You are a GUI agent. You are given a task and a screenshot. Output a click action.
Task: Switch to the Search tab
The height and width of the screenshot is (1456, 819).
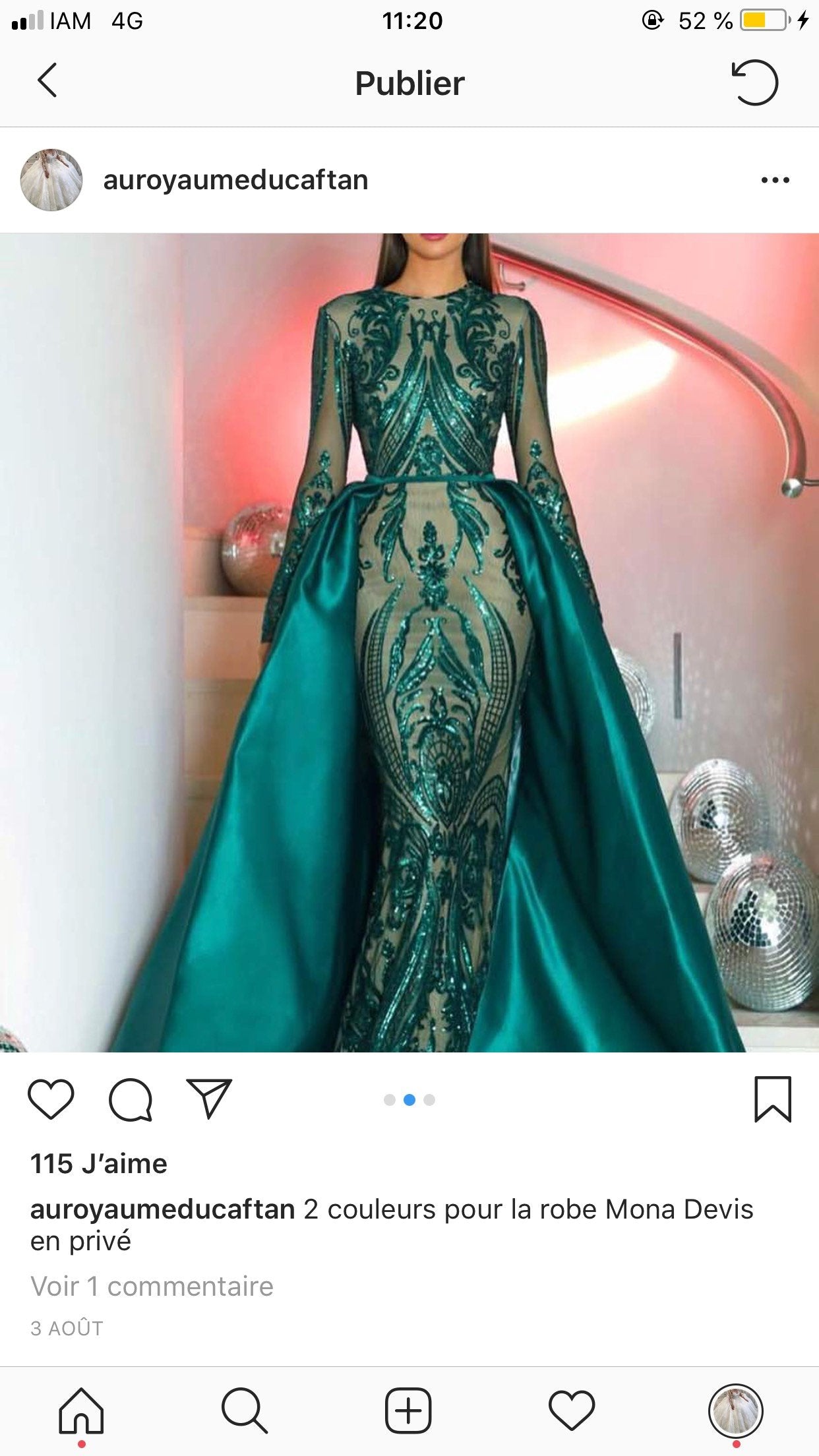click(x=245, y=1410)
